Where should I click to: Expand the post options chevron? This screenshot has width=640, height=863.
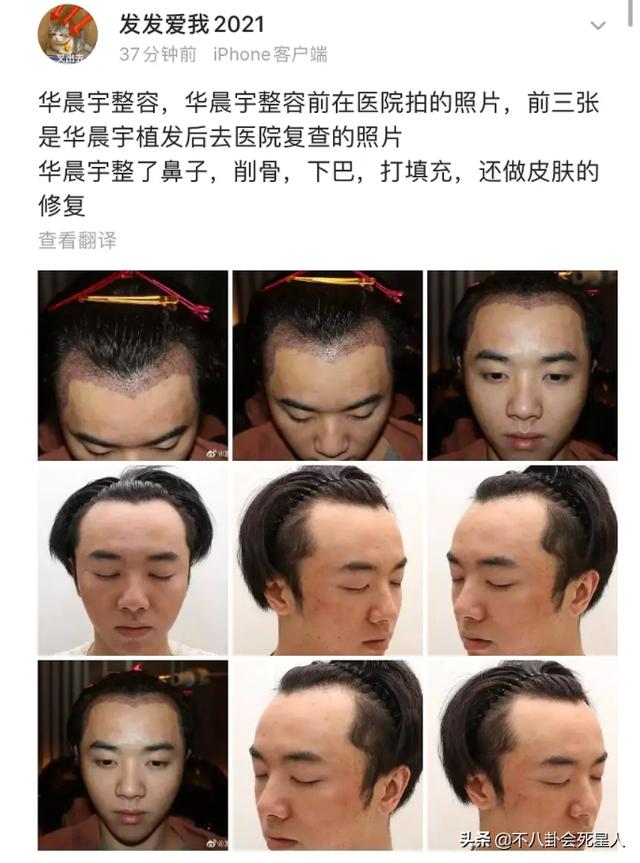[597, 26]
